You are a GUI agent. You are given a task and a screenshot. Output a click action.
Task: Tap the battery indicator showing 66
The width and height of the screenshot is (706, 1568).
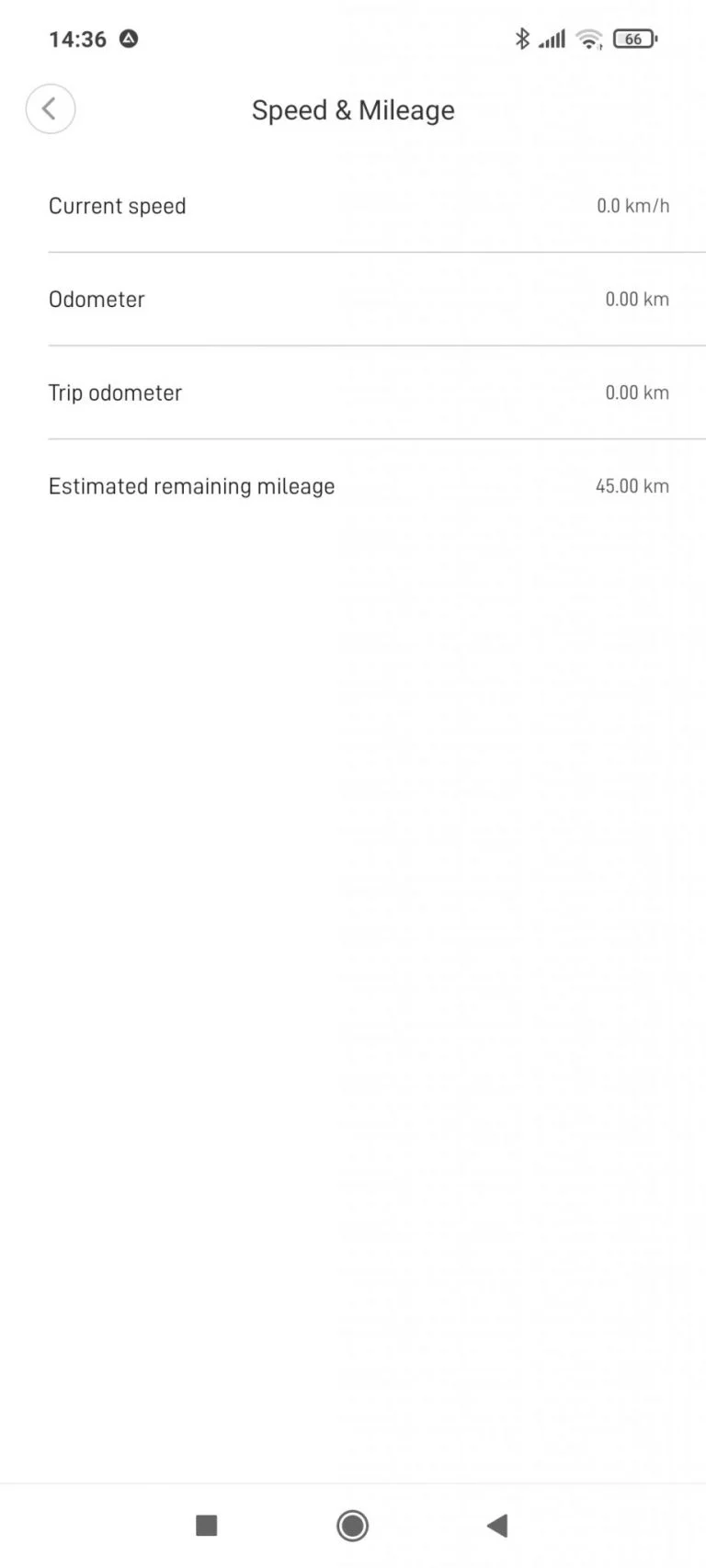coord(632,39)
